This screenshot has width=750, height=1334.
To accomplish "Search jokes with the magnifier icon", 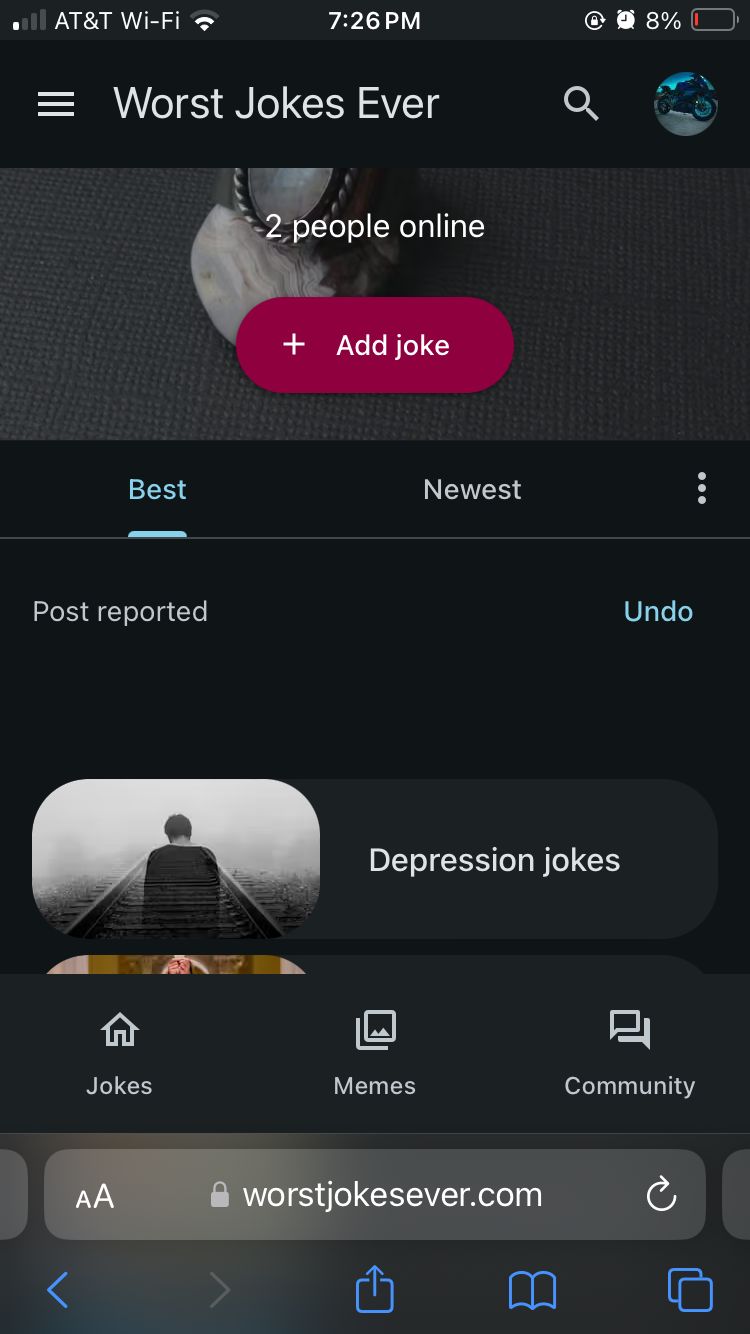I will [x=581, y=104].
